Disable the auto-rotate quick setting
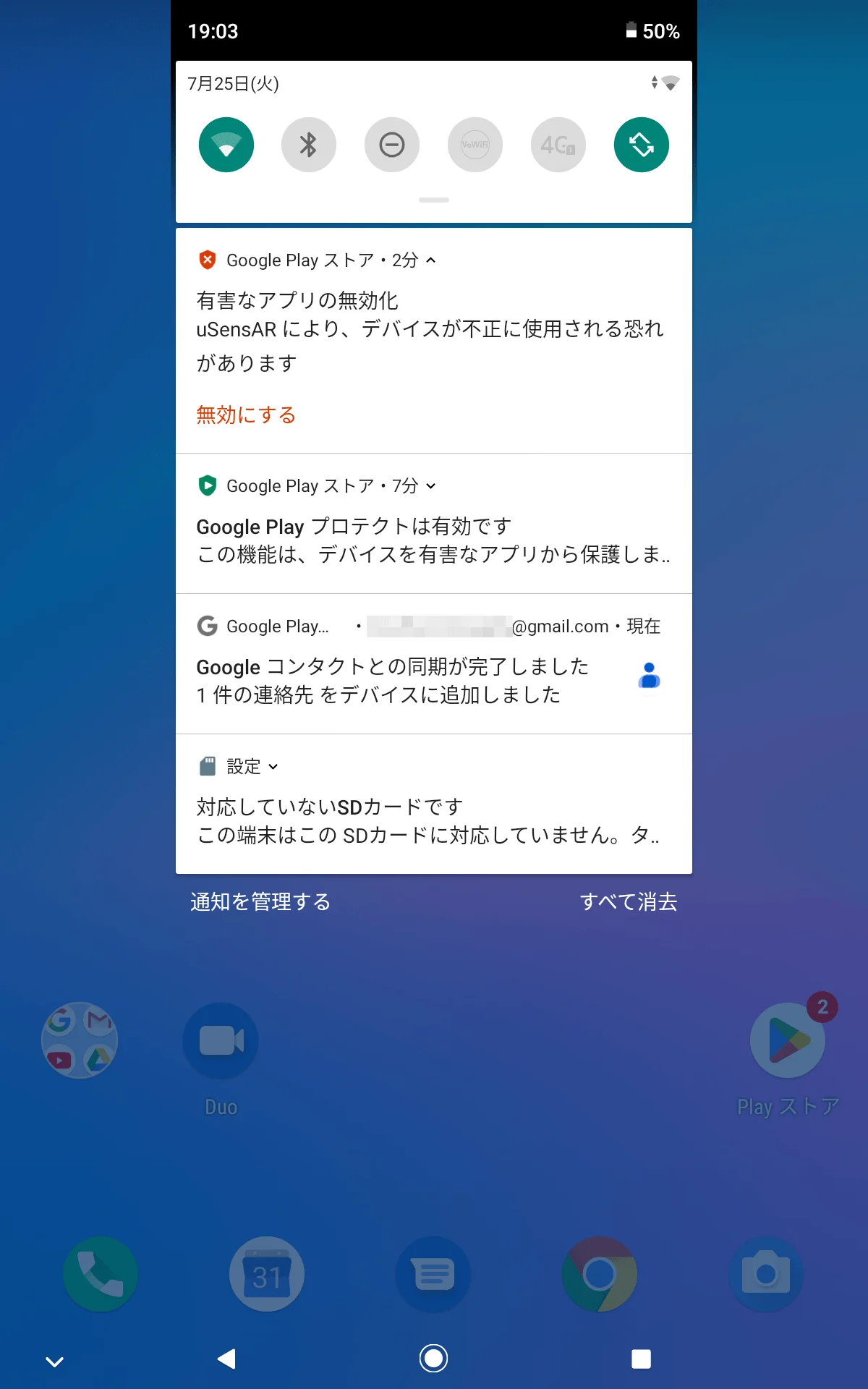The height and width of the screenshot is (1389, 868). pos(642,145)
